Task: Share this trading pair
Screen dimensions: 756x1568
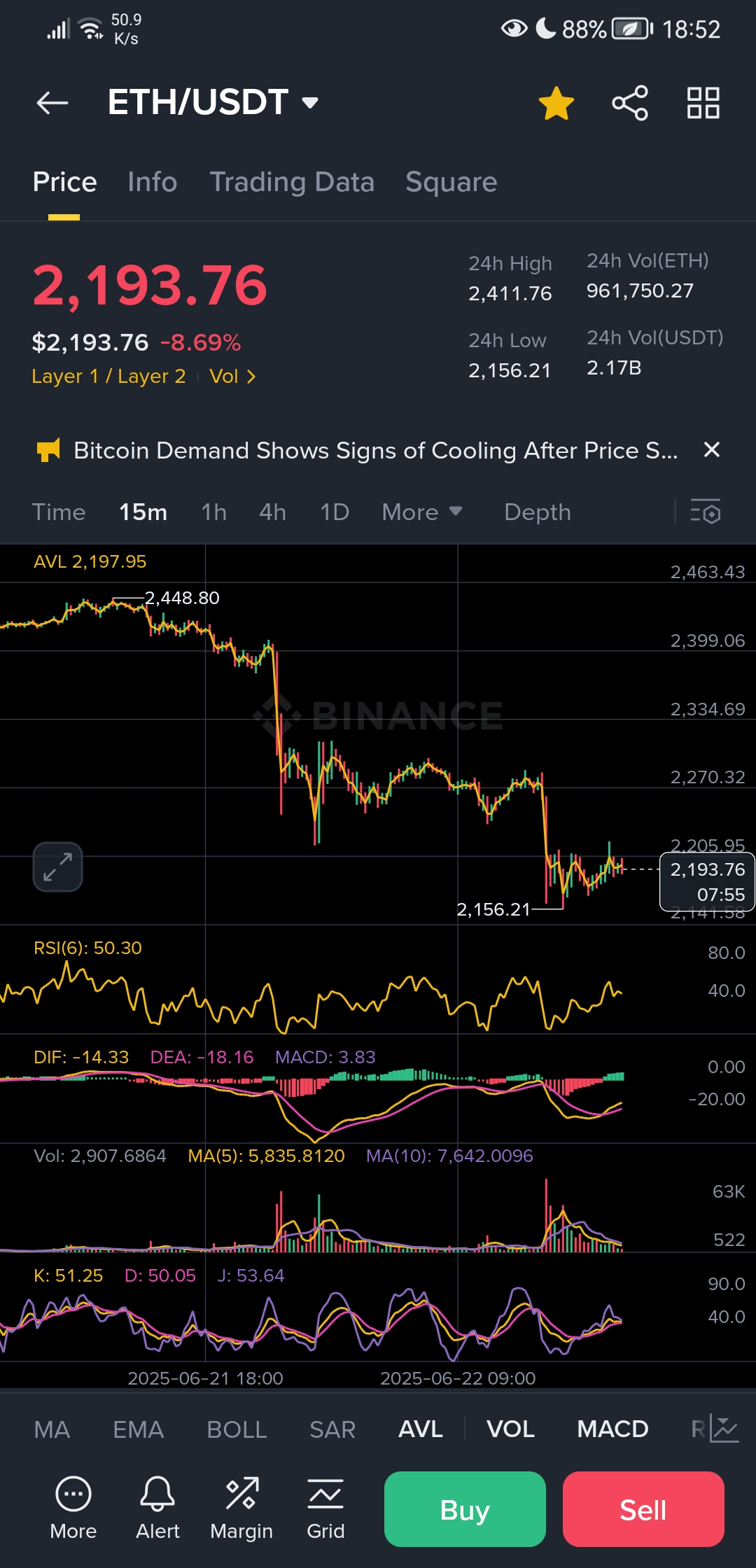Action: [630, 103]
